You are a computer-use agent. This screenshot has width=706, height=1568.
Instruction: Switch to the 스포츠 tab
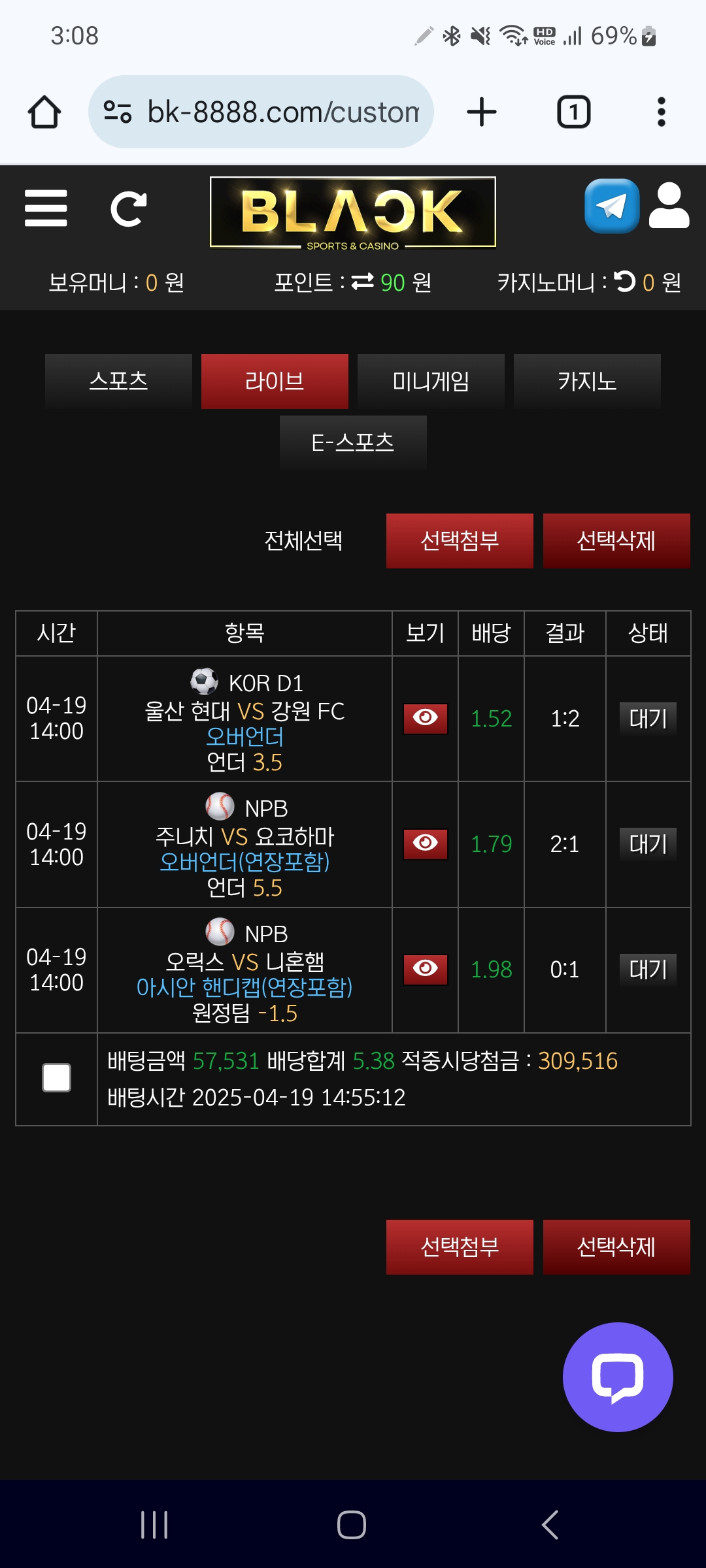coord(118,382)
